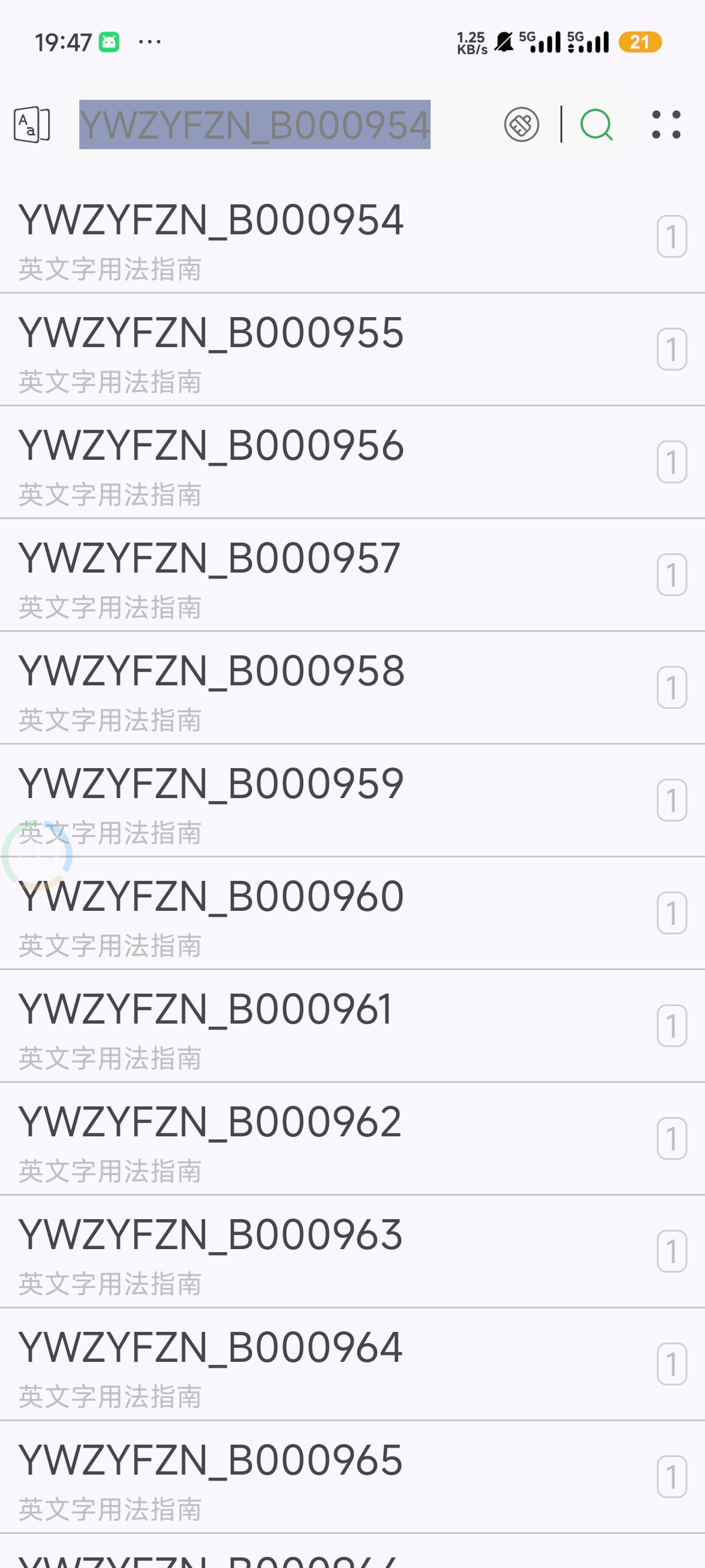This screenshot has width=705, height=1568.
Task: Select result YWZYFZN_B000956
Action: [352, 463]
